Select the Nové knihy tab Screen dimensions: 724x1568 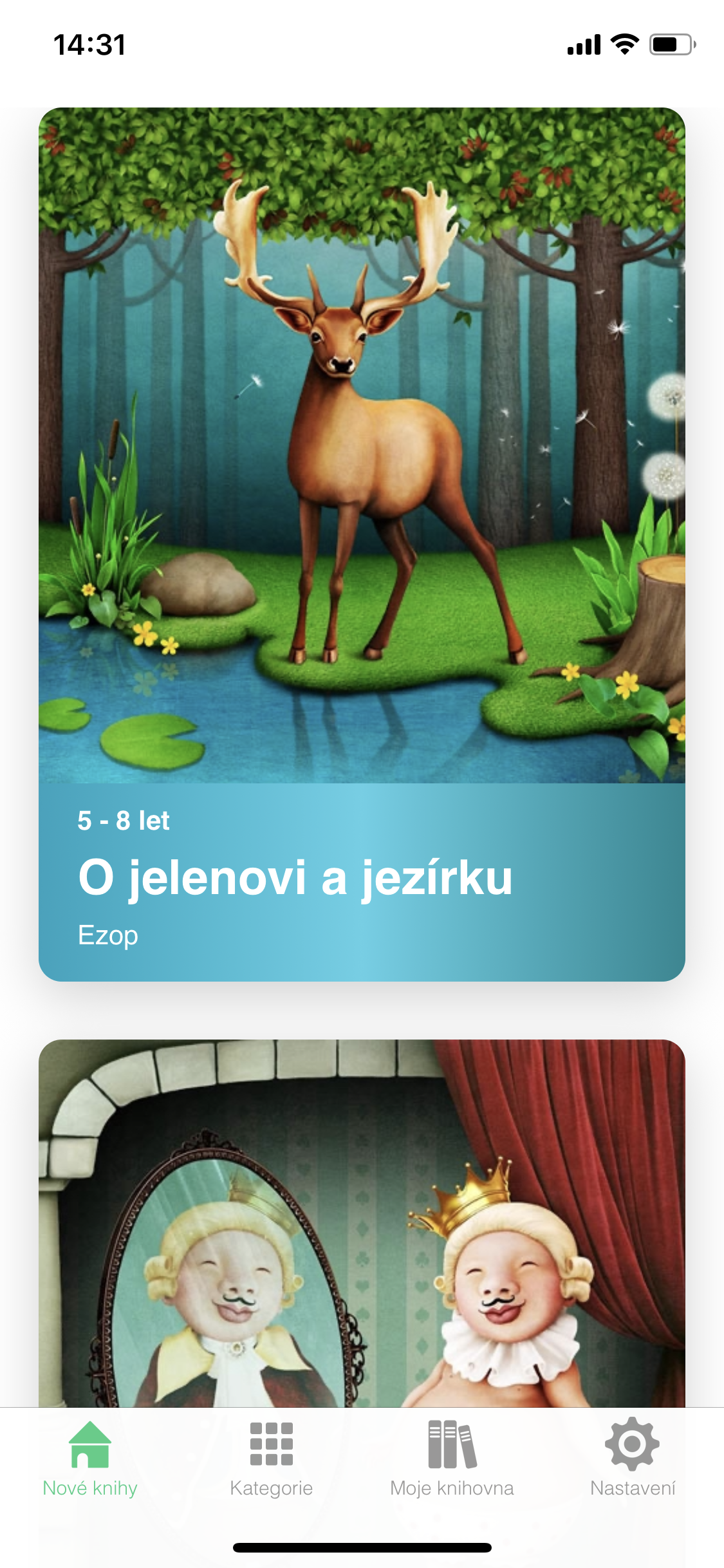click(90, 1459)
